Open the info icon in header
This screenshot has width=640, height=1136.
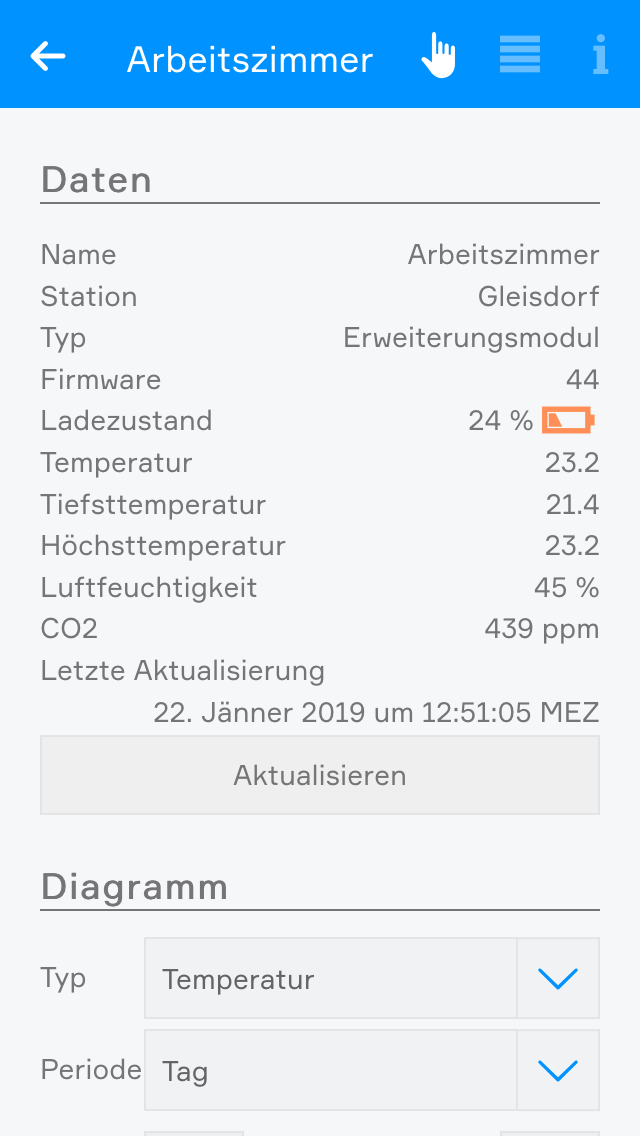[x=600, y=56]
